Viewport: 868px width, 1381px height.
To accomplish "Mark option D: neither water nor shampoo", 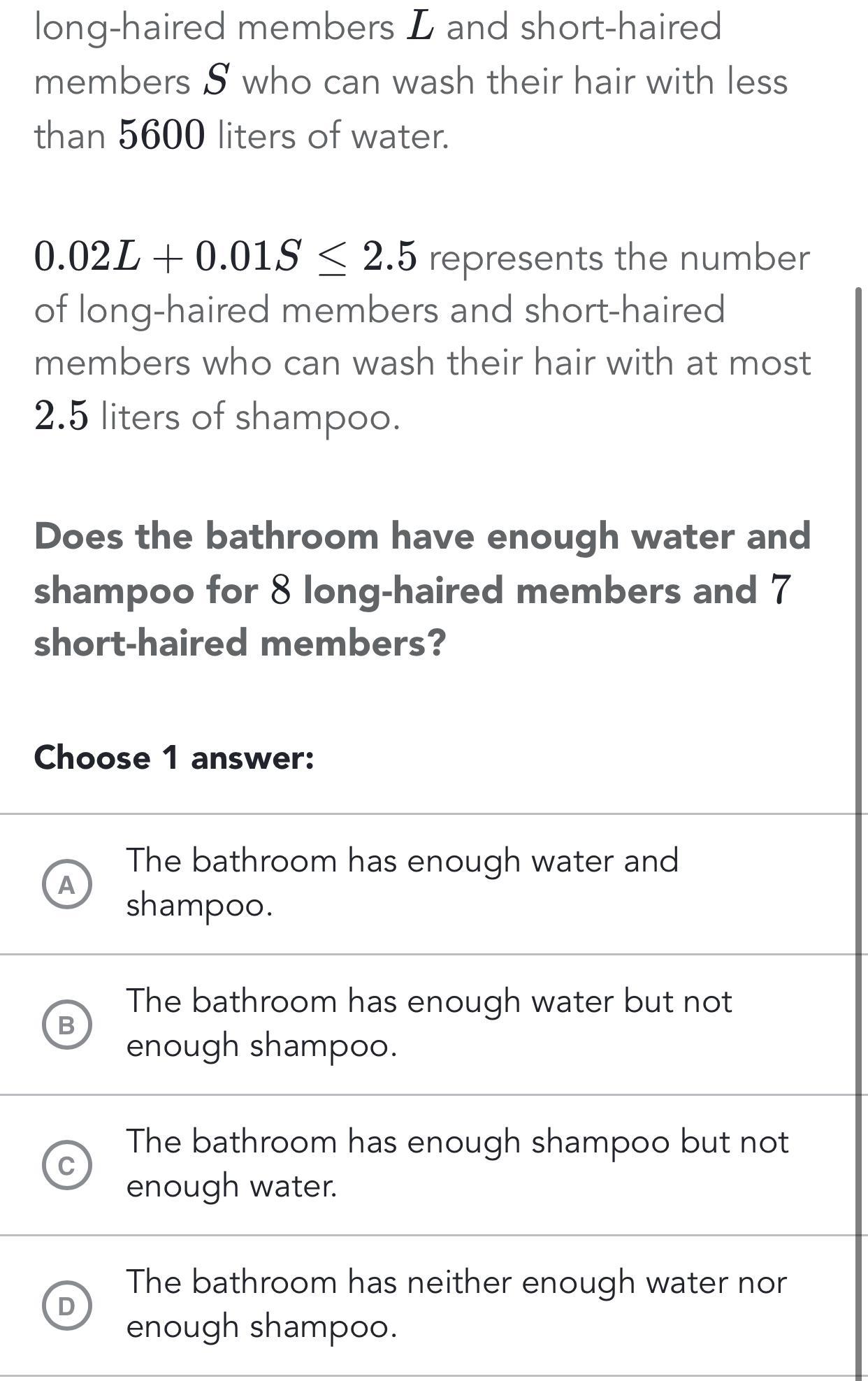I will [x=66, y=1306].
